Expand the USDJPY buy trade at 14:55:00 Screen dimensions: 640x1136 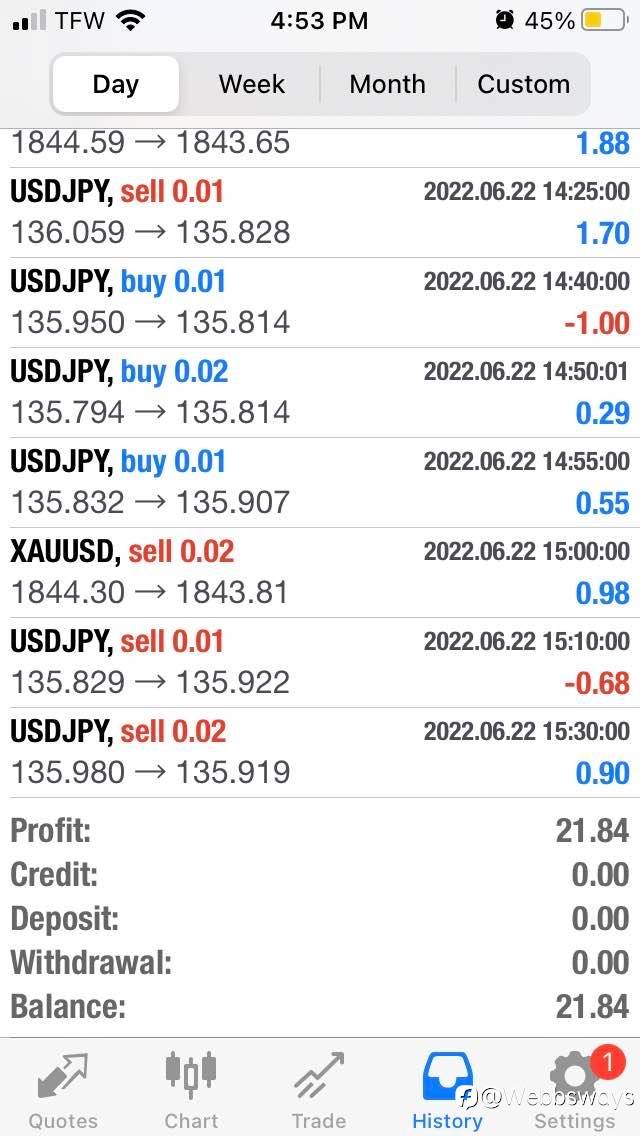[x=320, y=483]
